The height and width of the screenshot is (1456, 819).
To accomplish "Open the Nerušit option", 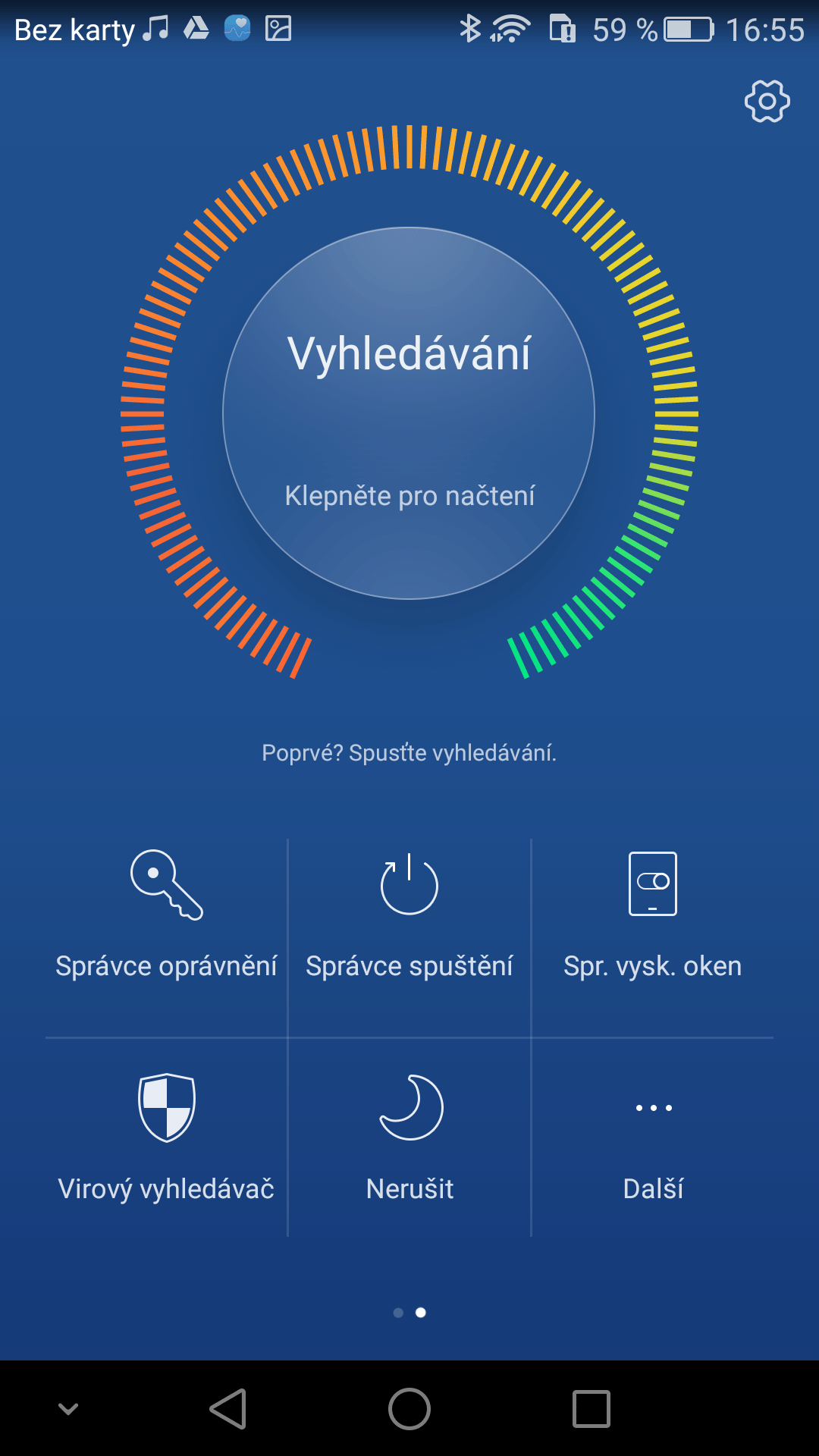I will [x=409, y=1137].
